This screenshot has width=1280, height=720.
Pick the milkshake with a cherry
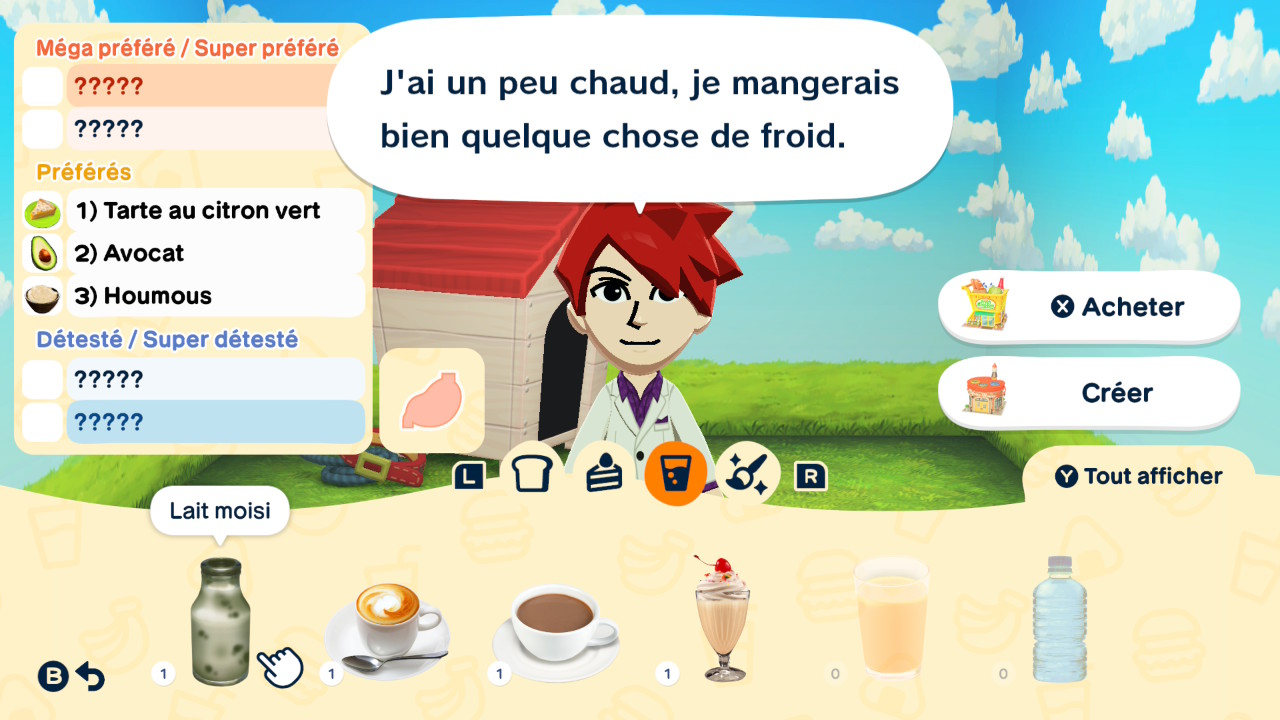coord(722,617)
